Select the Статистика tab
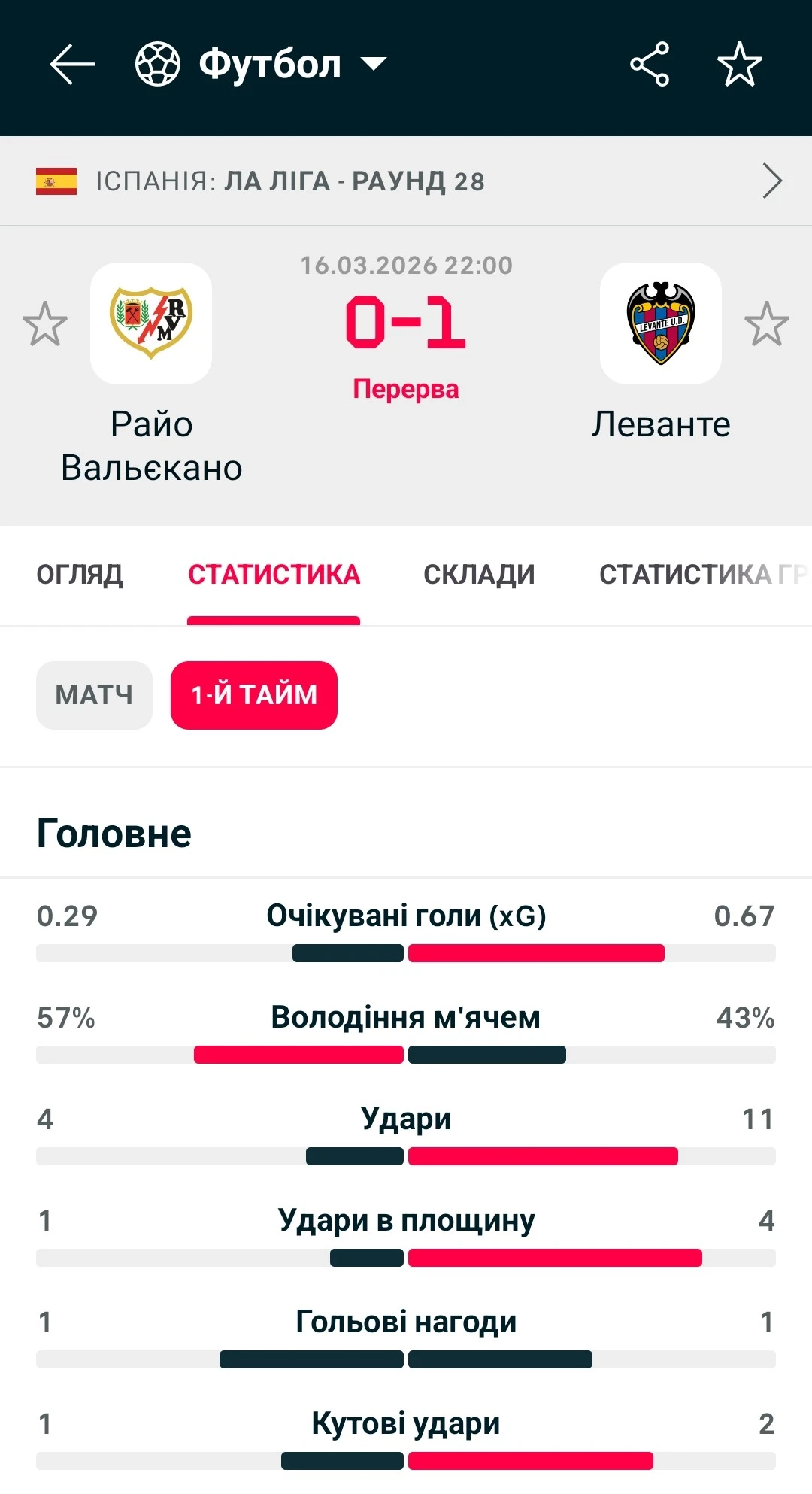Viewport: 812px width, 1494px height. pos(274,575)
